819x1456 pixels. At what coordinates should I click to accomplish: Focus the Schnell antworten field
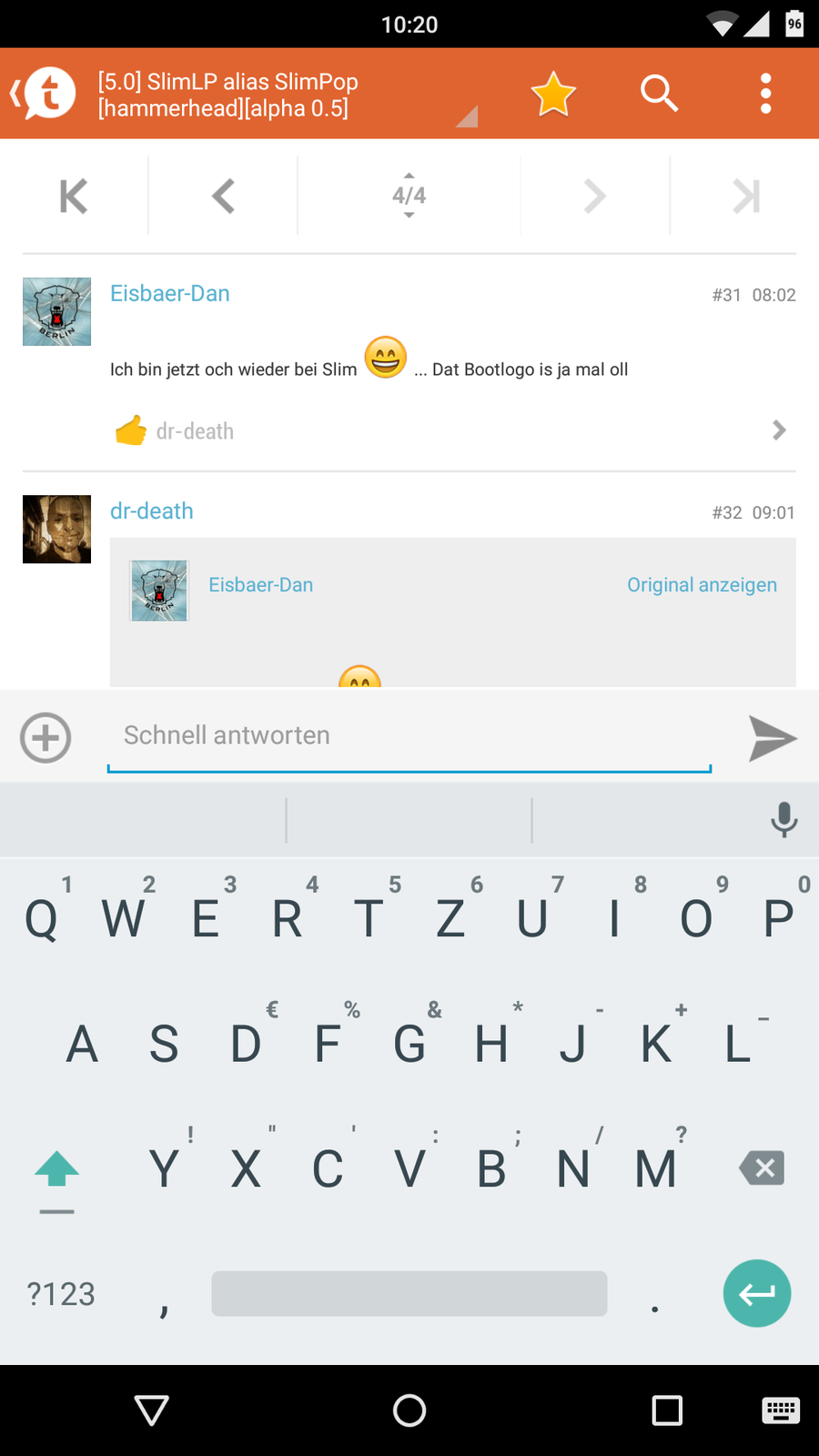(409, 736)
